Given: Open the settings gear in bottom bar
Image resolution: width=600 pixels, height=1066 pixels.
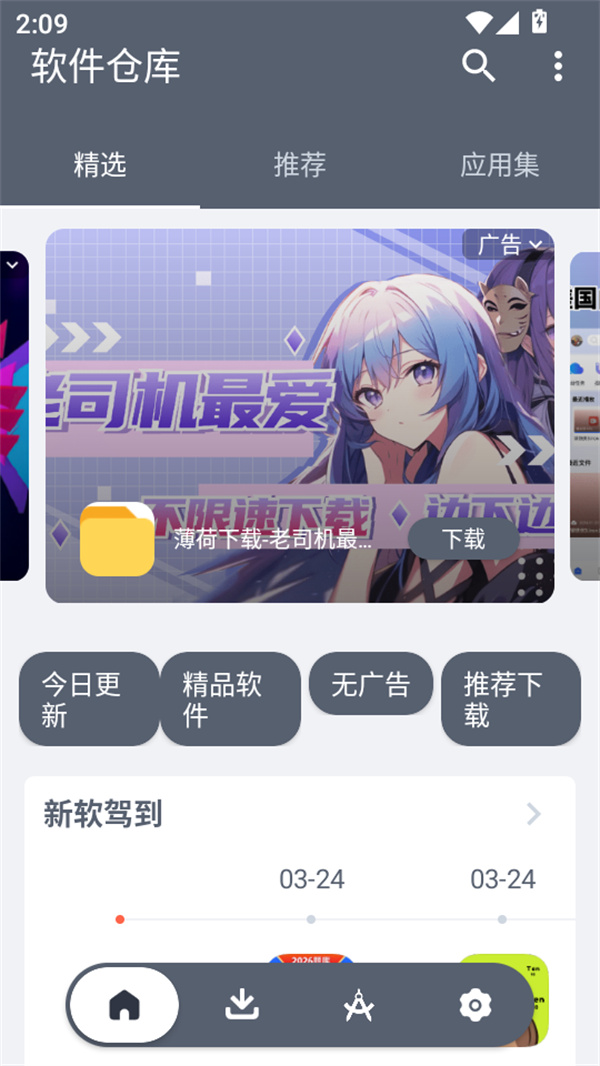Looking at the screenshot, I should tap(475, 1005).
